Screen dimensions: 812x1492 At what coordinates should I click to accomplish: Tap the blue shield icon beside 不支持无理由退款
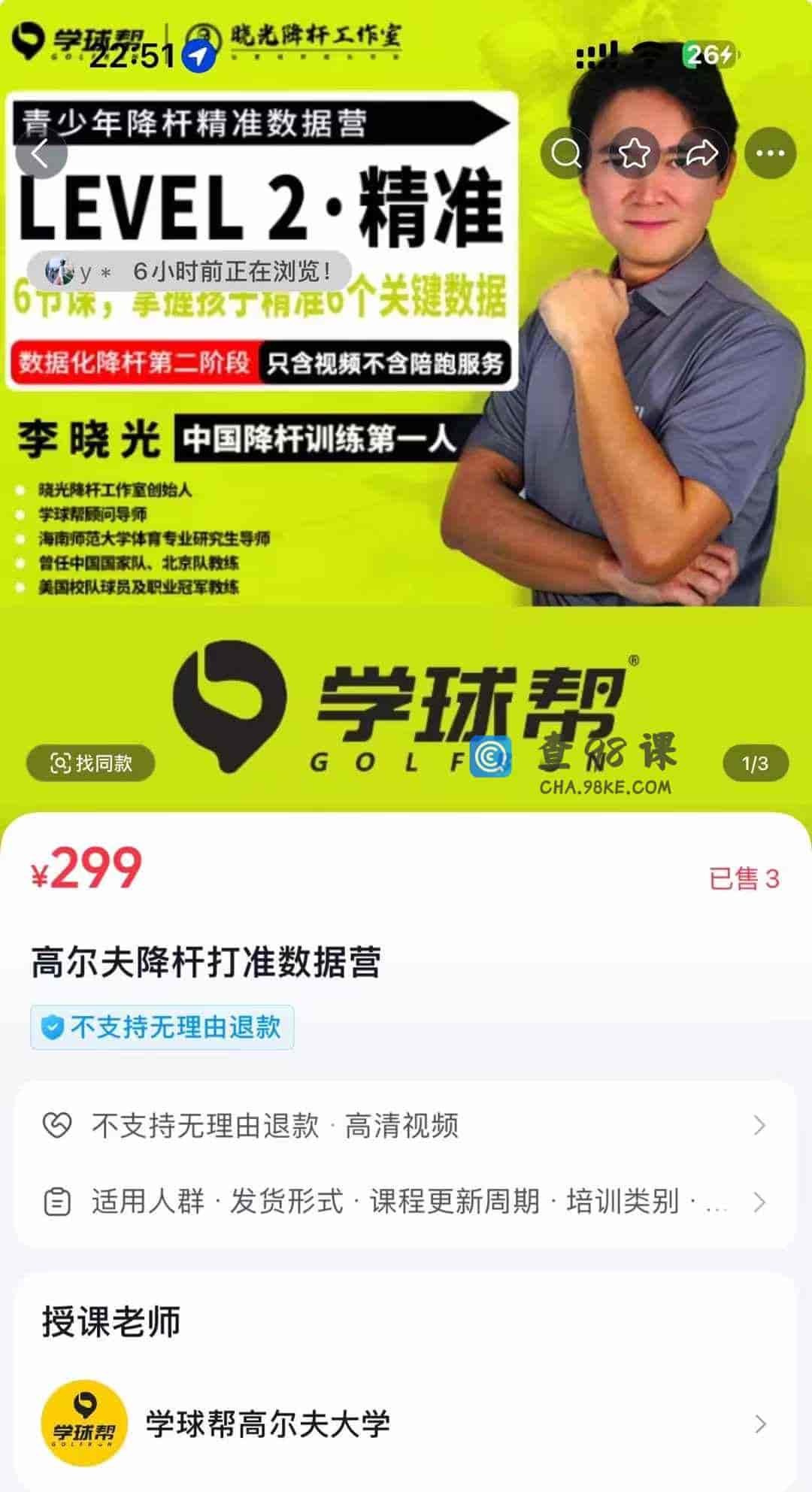coord(54,1027)
